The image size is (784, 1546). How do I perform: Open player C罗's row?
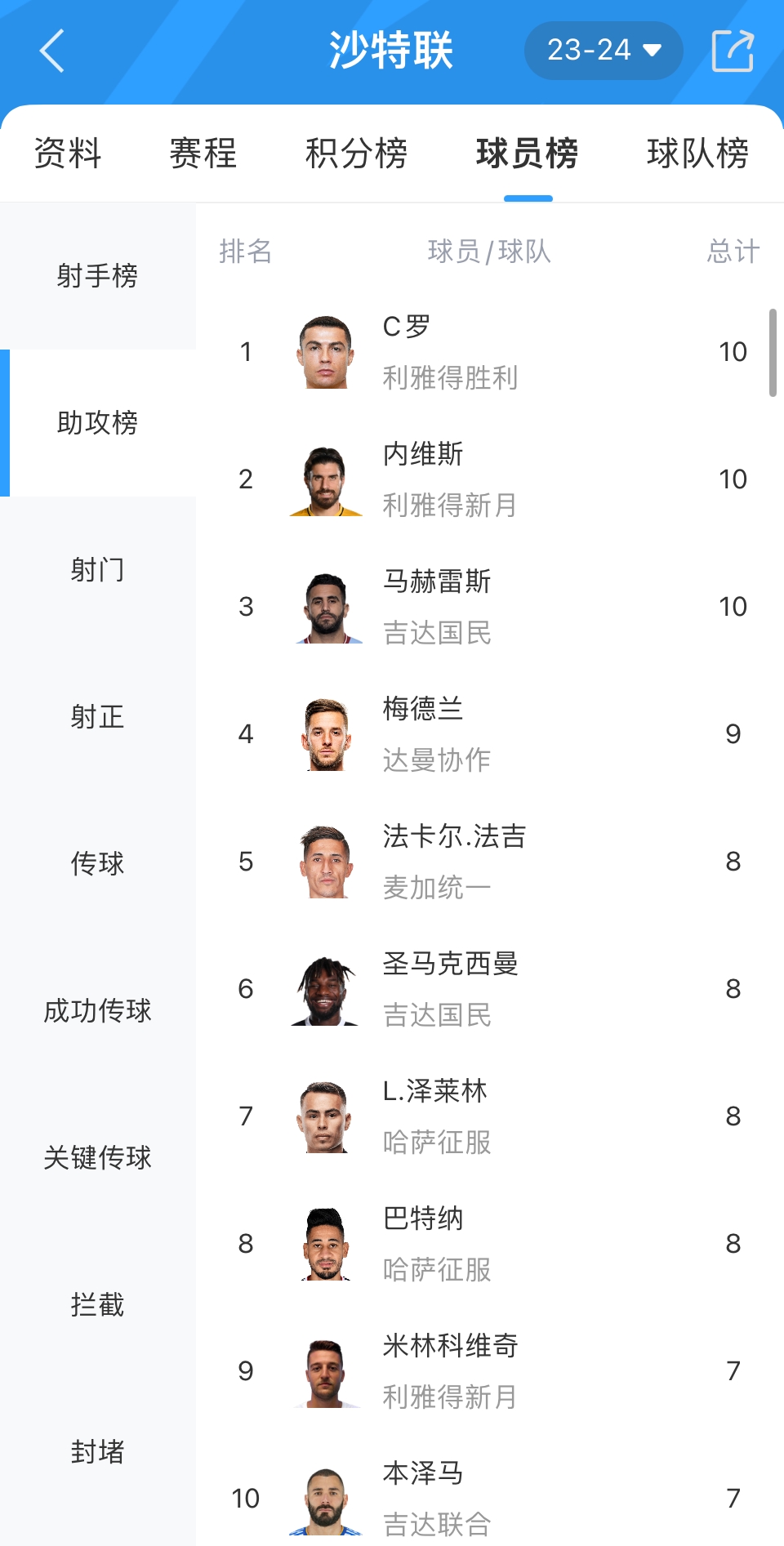coord(488,352)
